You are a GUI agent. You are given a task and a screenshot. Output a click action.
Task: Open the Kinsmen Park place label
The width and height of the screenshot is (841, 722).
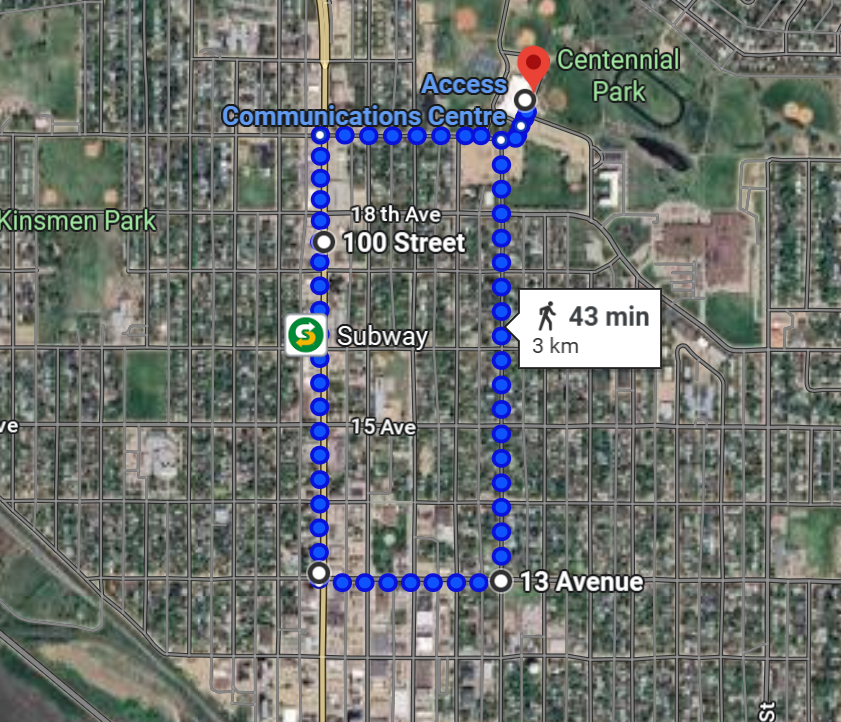point(76,220)
